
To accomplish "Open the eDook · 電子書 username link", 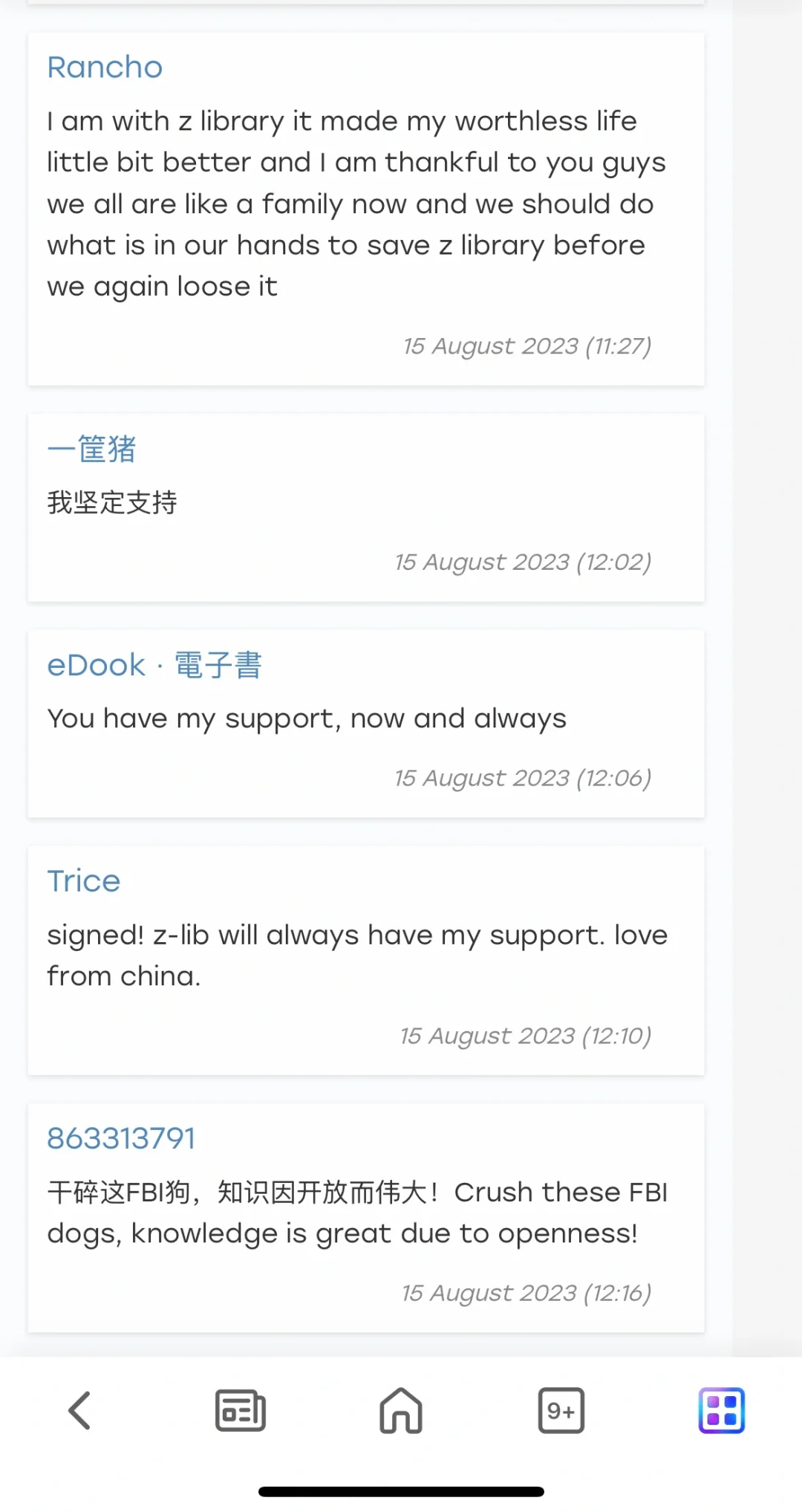I will (x=154, y=665).
